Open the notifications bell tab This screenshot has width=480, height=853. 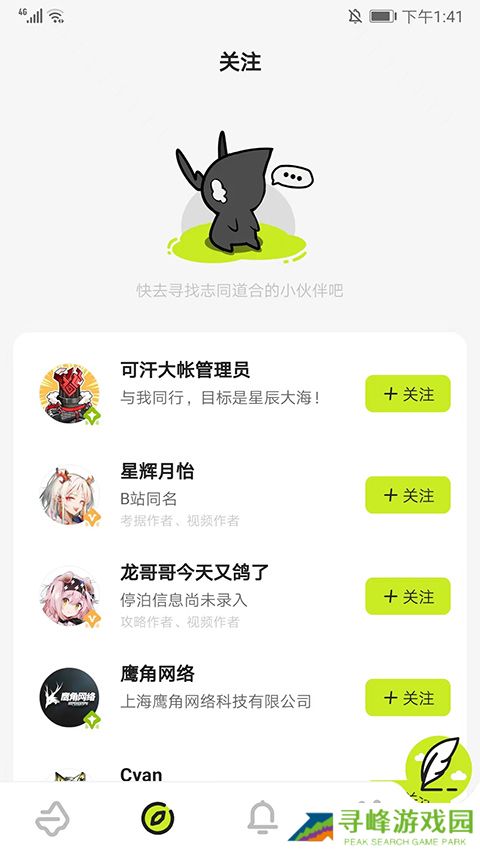[x=263, y=817]
